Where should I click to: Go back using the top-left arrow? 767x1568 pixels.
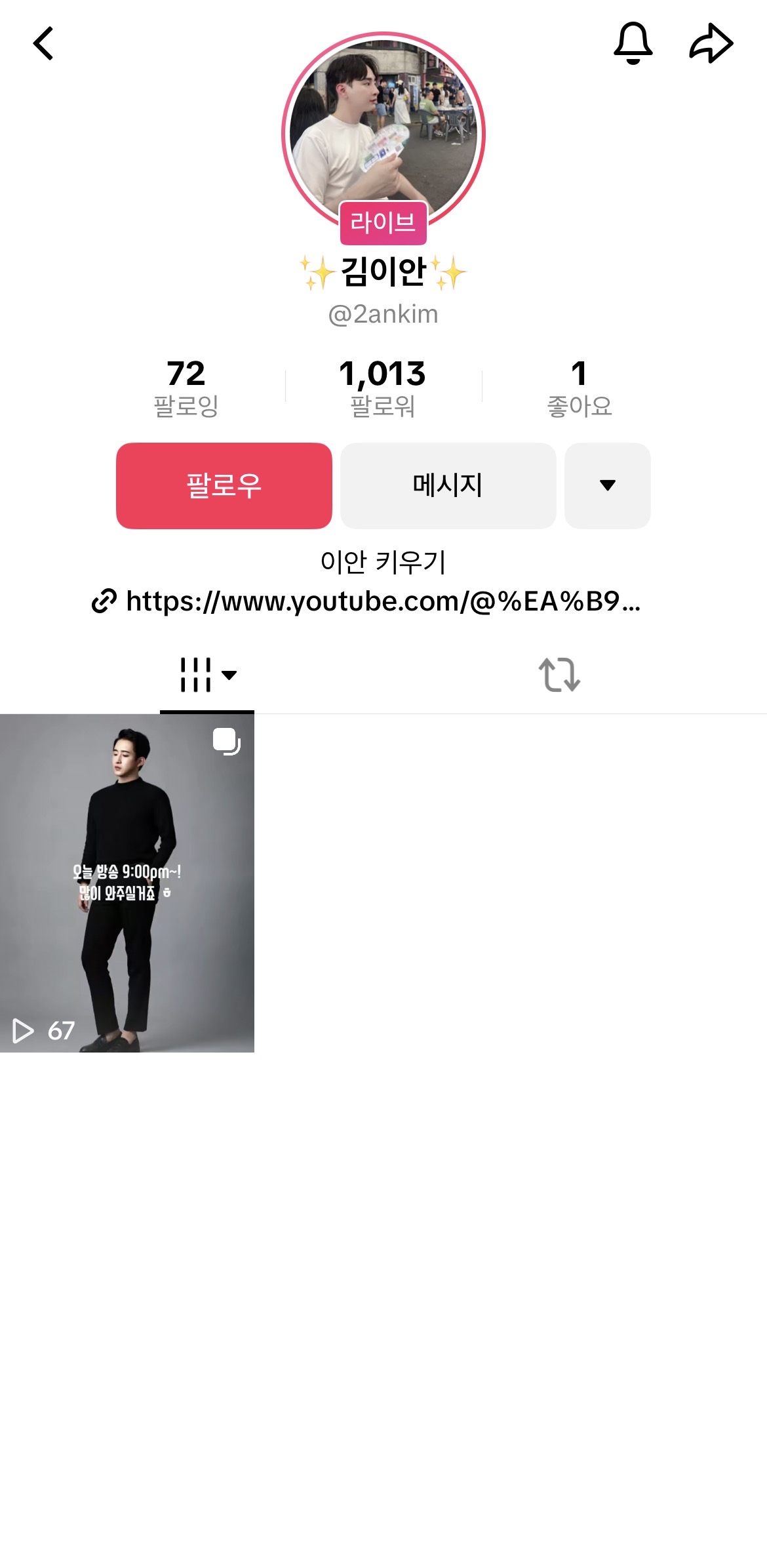(x=43, y=44)
